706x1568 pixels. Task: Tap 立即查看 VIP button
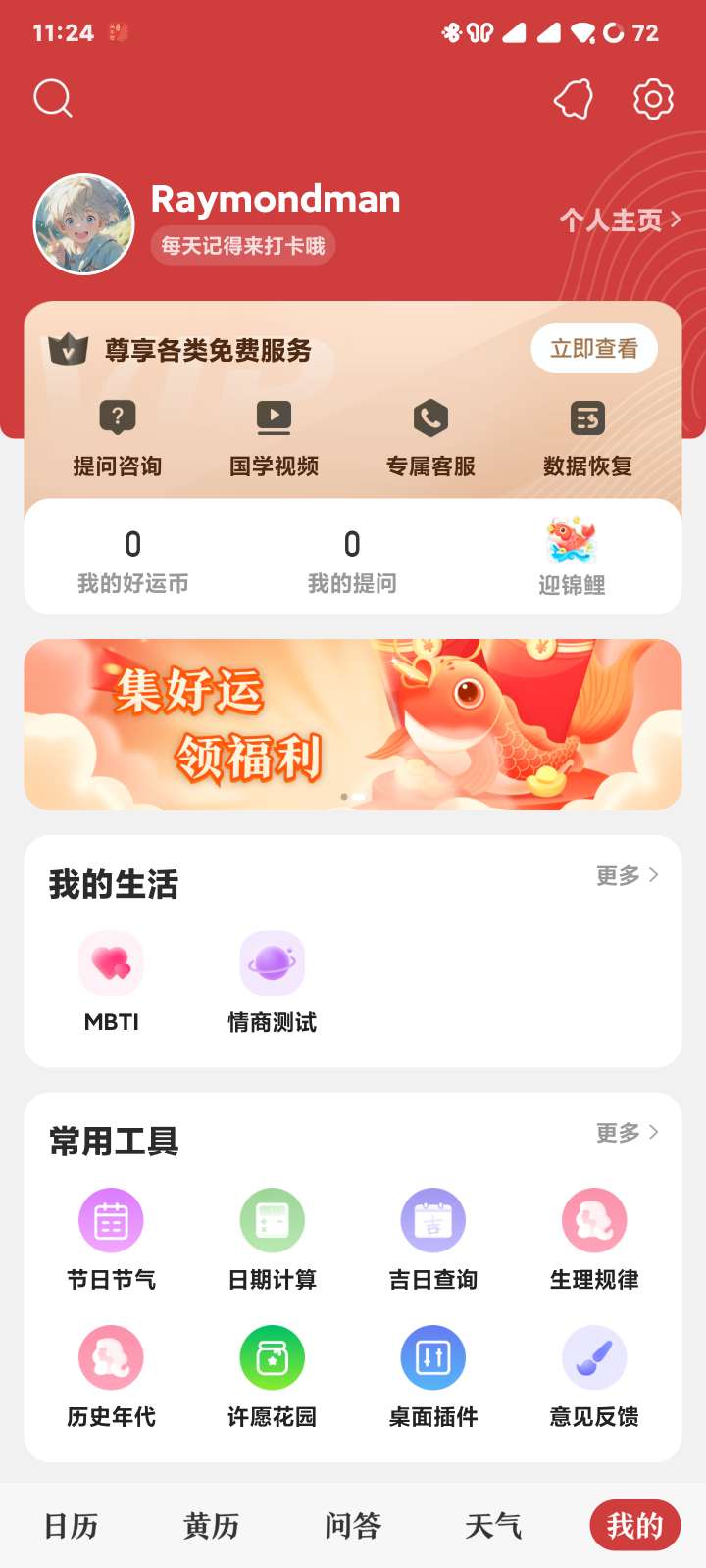click(x=594, y=349)
